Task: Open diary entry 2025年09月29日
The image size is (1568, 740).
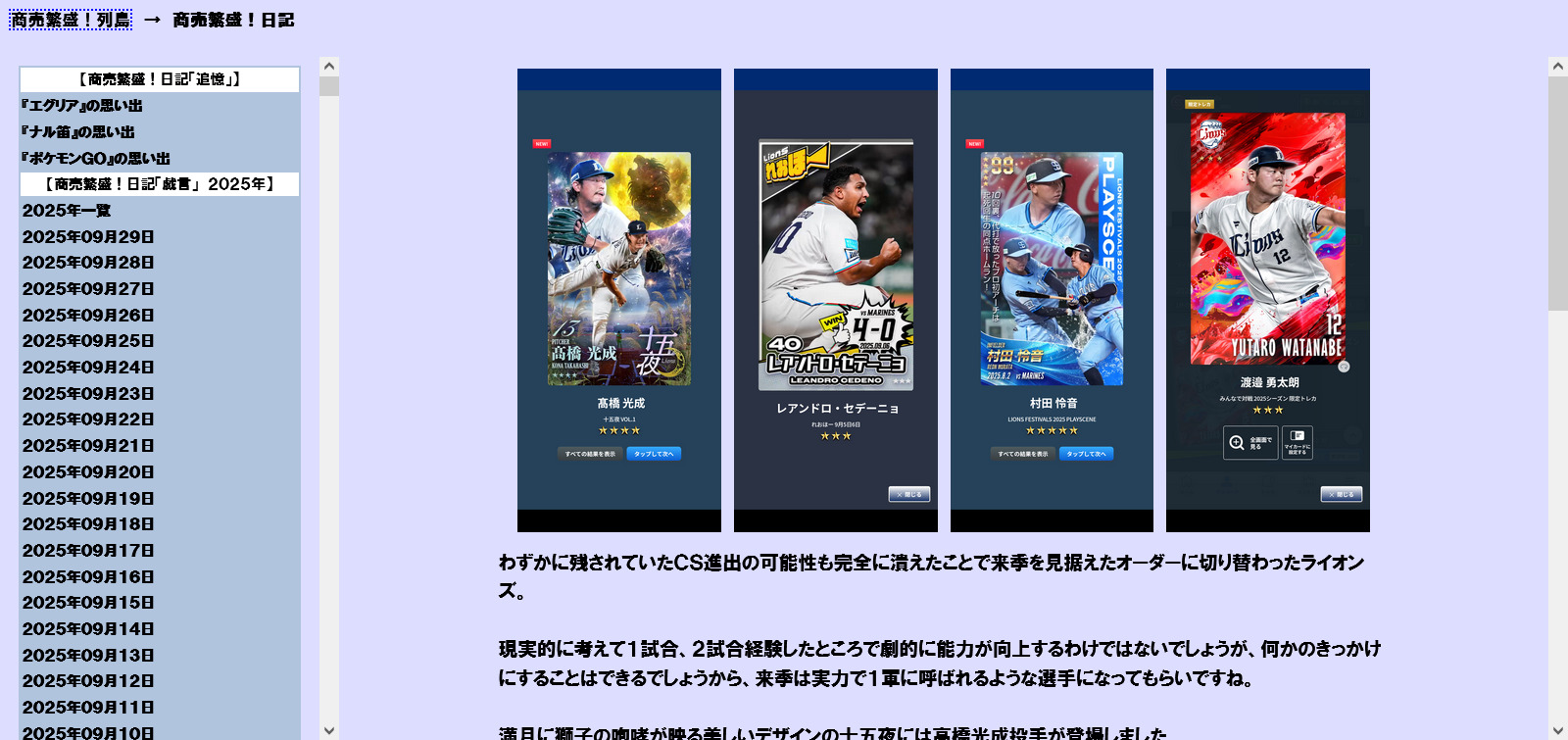Action: [88, 237]
